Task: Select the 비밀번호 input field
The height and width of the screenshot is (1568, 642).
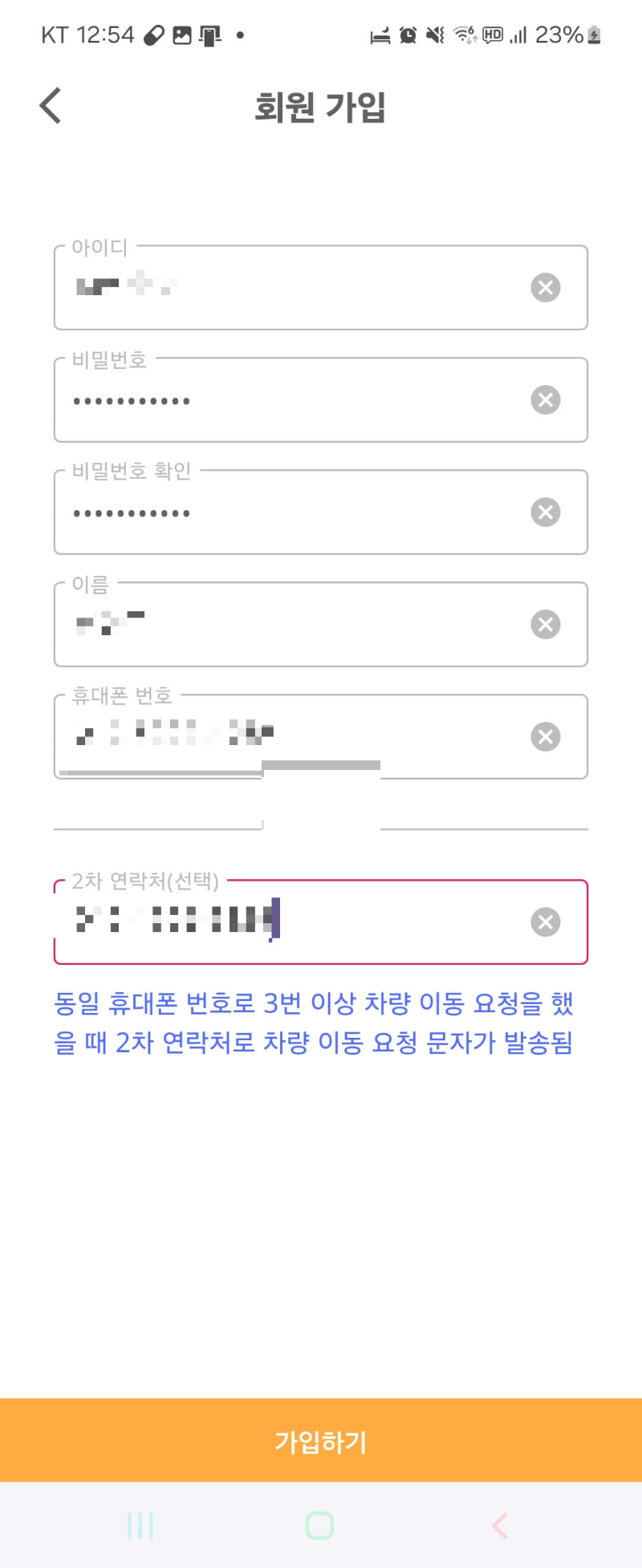Action: point(281,399)
